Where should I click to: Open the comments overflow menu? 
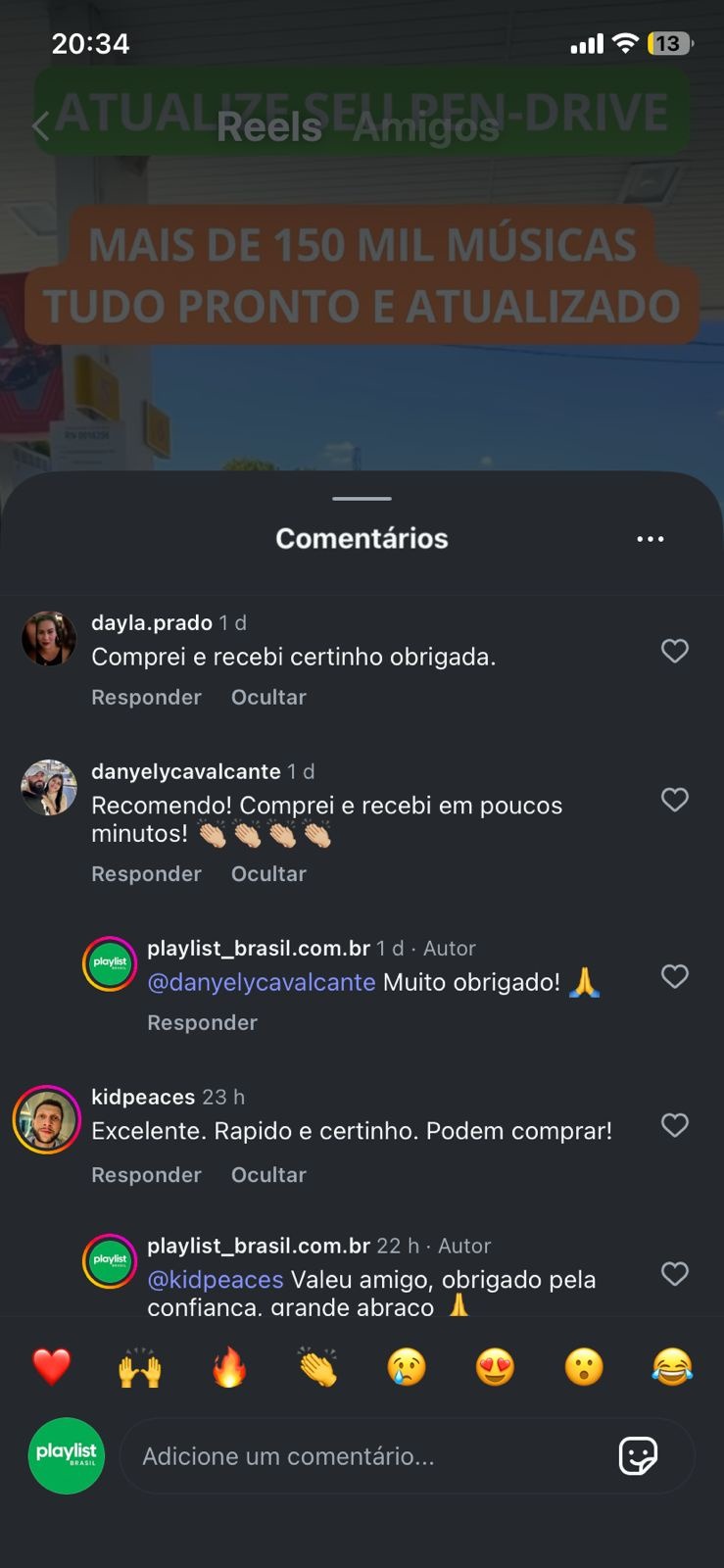click(651, 539)
